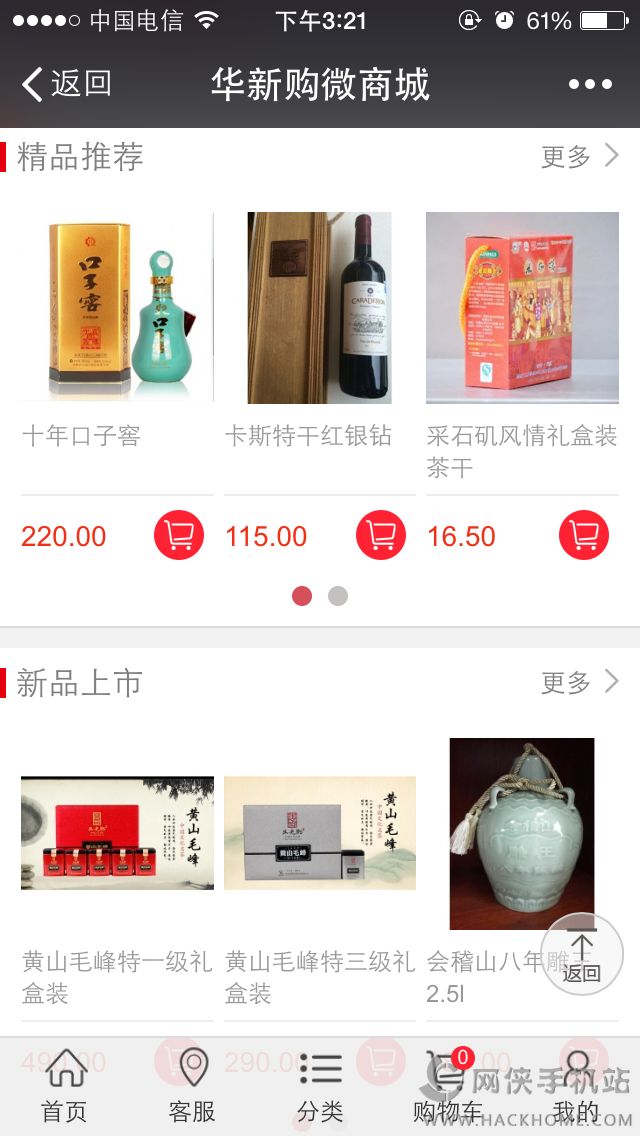Open the 十年口子窖 product

117,308
